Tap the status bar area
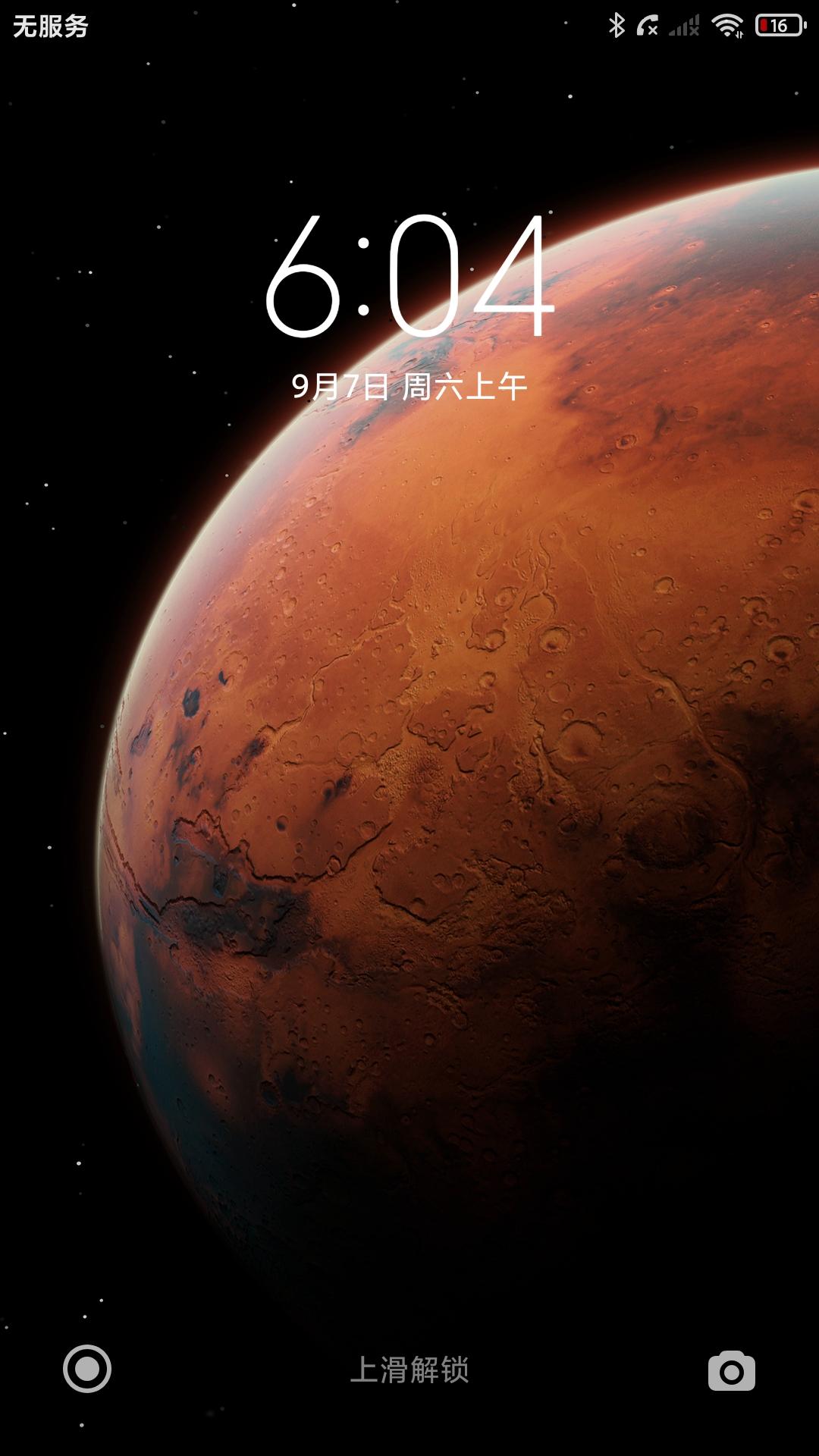 point(409,23)
